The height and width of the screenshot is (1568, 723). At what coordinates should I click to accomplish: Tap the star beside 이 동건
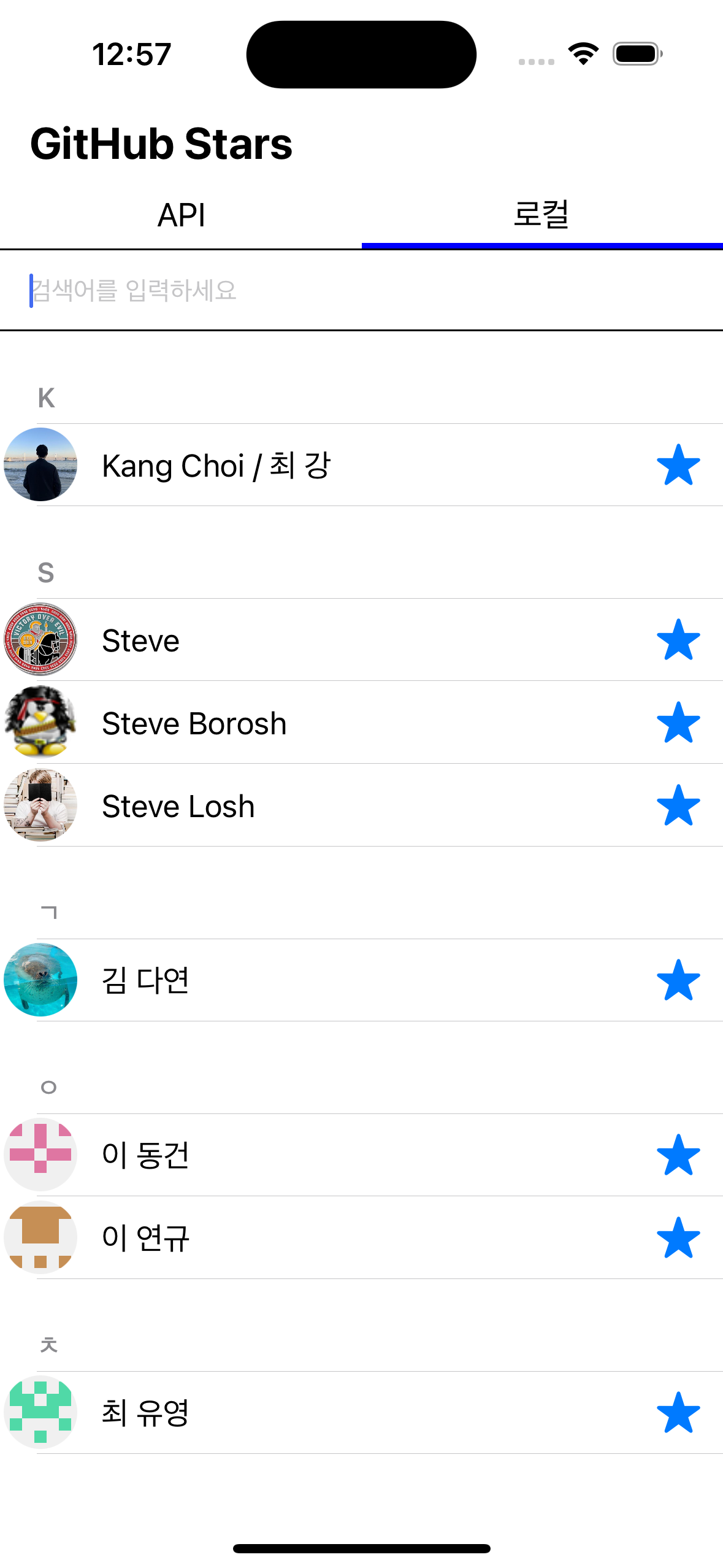pos(678,1155)
